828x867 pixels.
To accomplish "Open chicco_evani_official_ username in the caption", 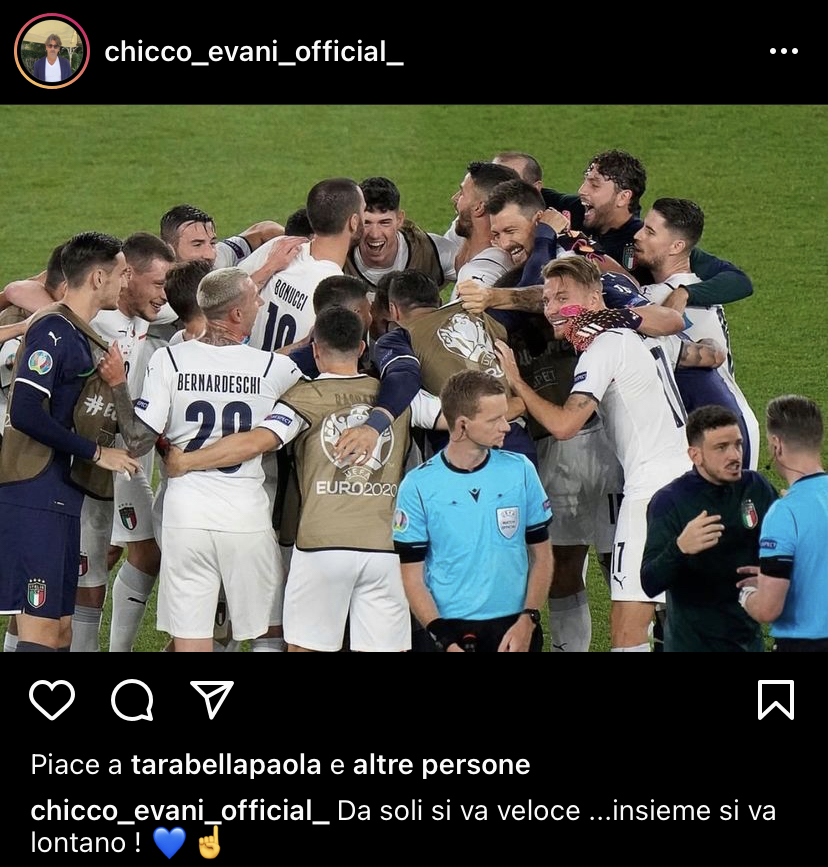I will coord(180,810).
